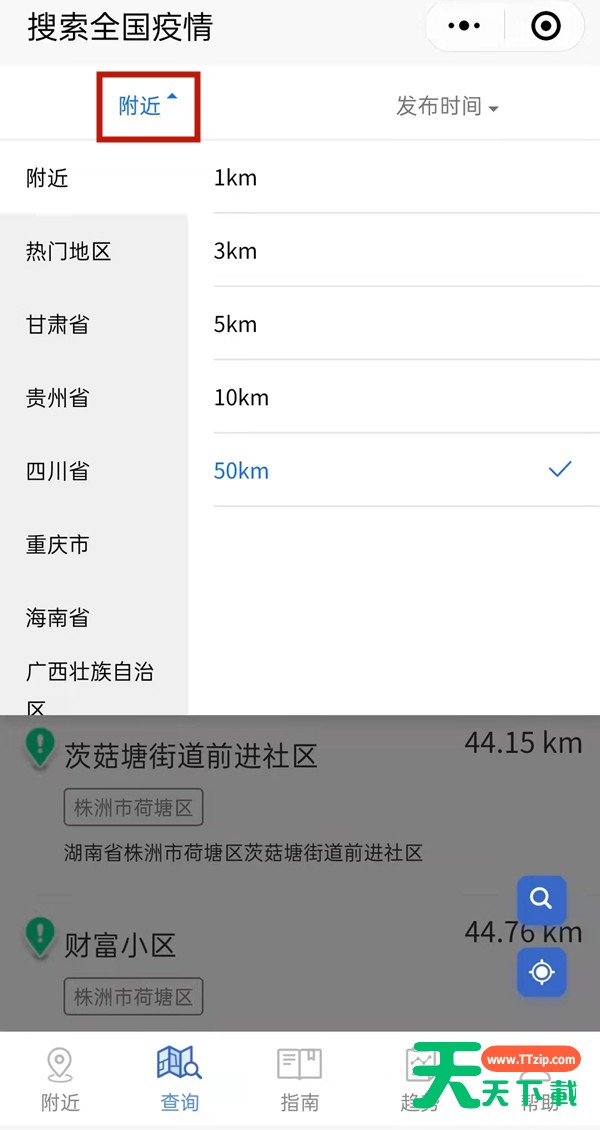Tap the locate-me floating button
The width and height of the screenshot is (600, 1130).
point(542,972)
